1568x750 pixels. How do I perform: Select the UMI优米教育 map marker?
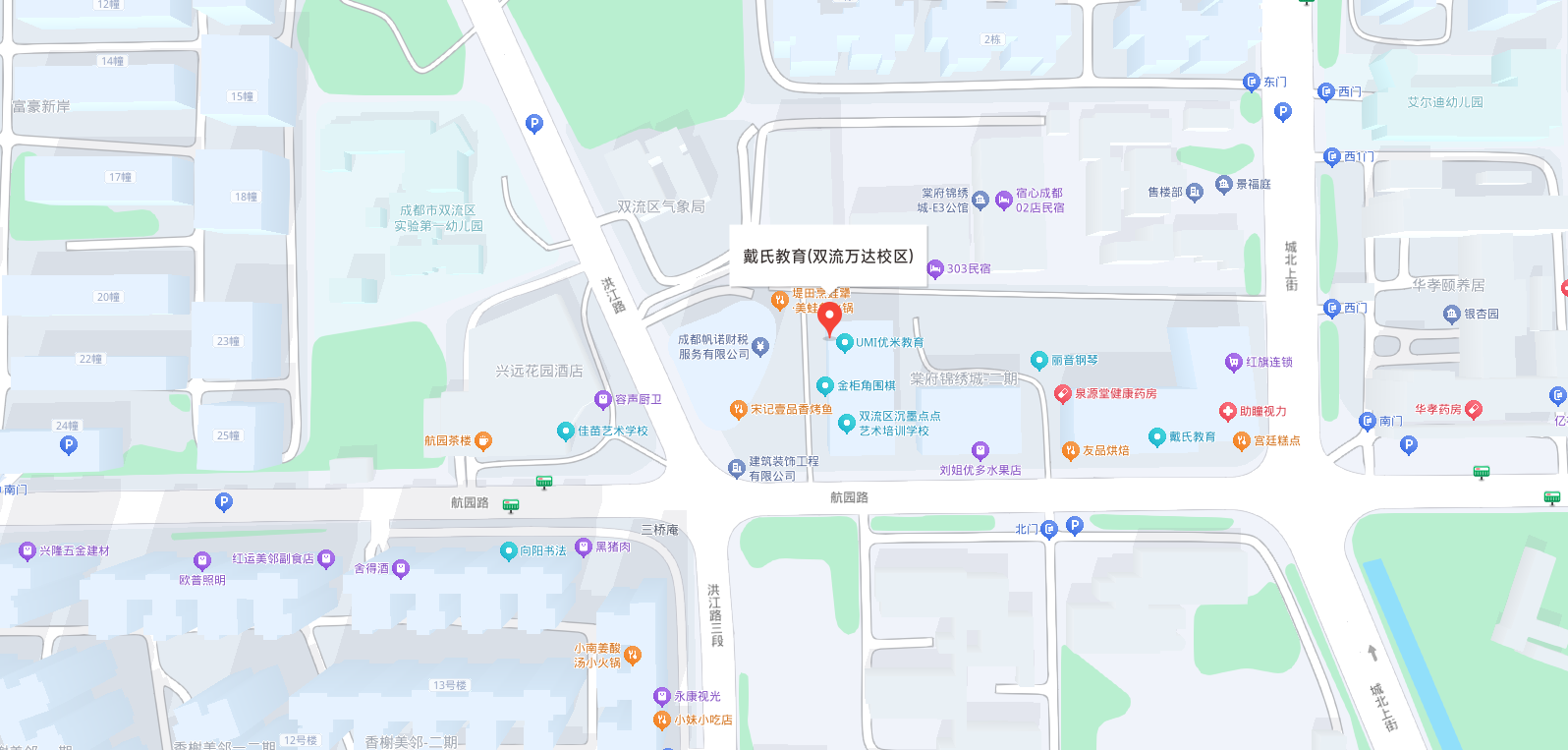844,343
